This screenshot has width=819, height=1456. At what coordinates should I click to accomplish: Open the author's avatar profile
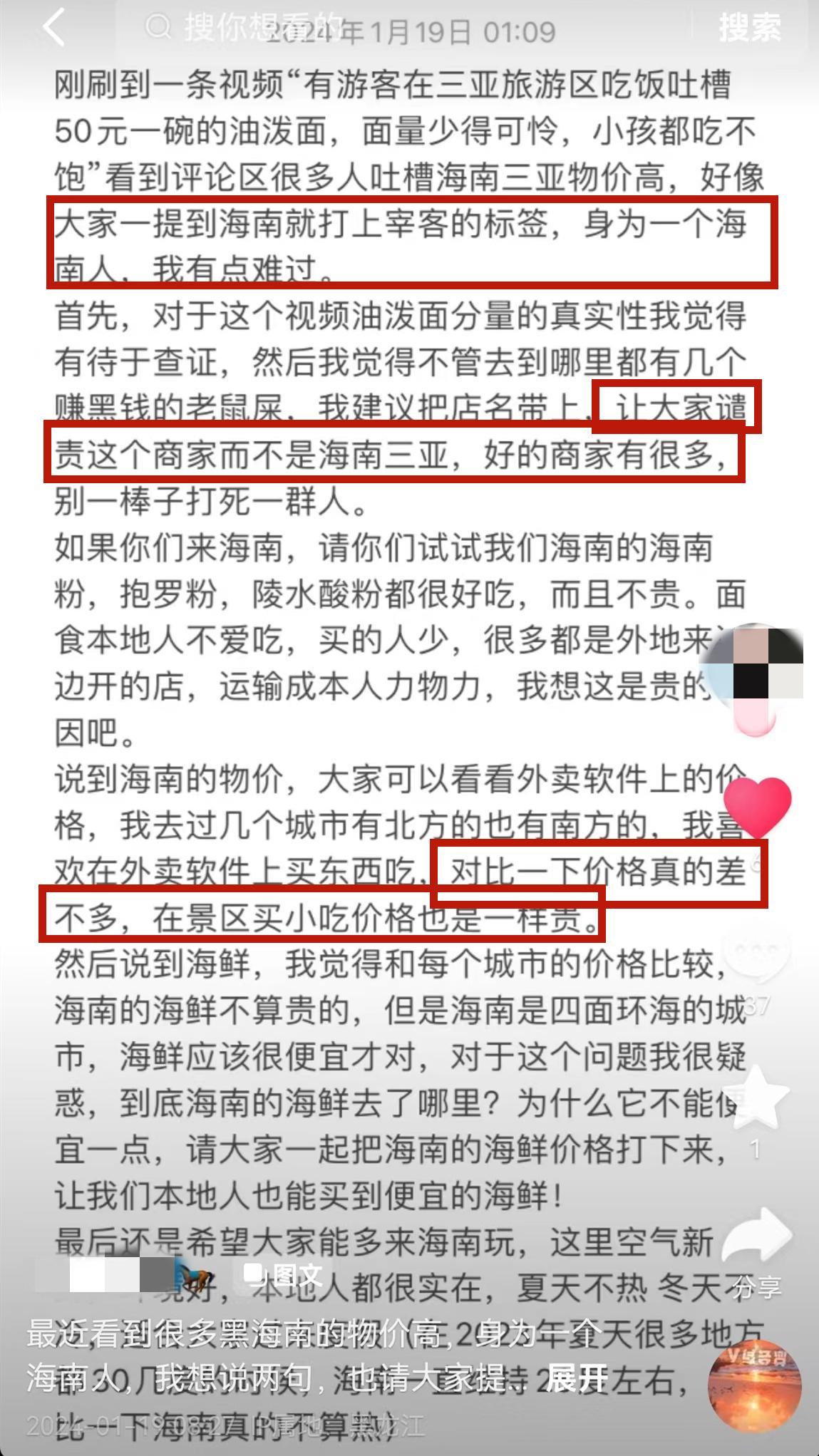point(758,670)
